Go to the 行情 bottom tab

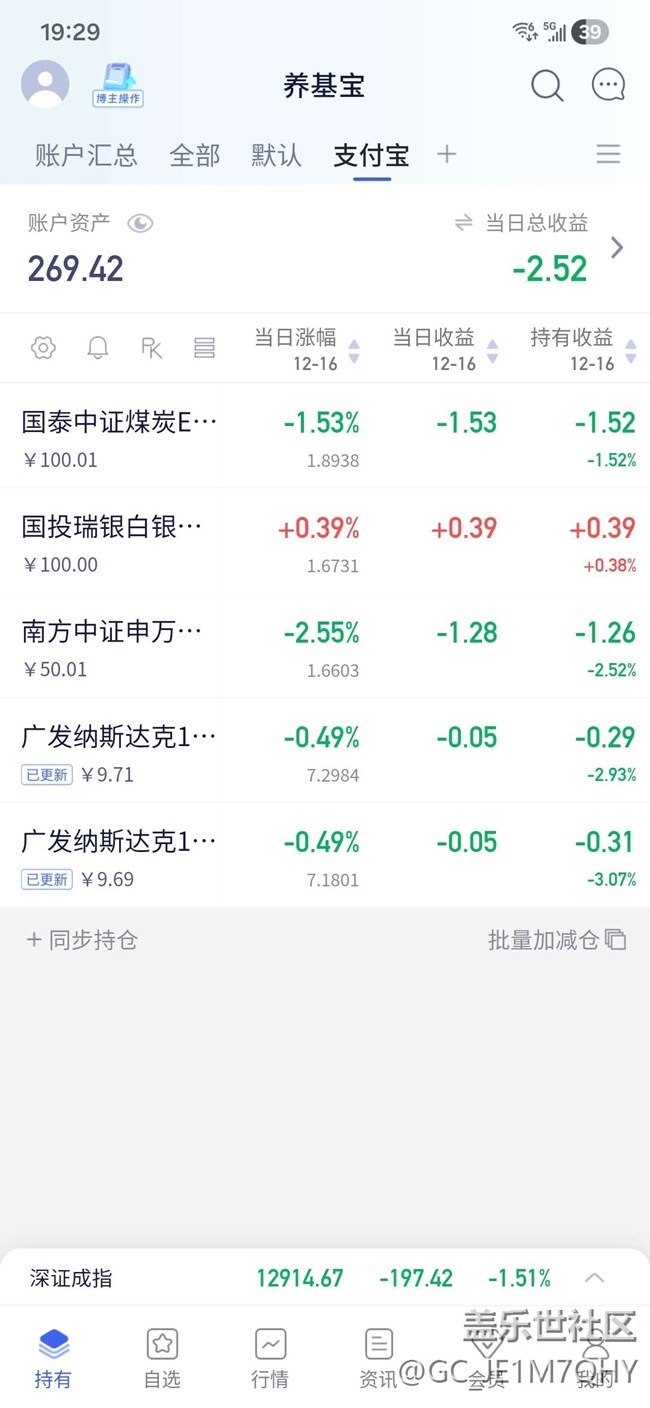[270, 1357]
